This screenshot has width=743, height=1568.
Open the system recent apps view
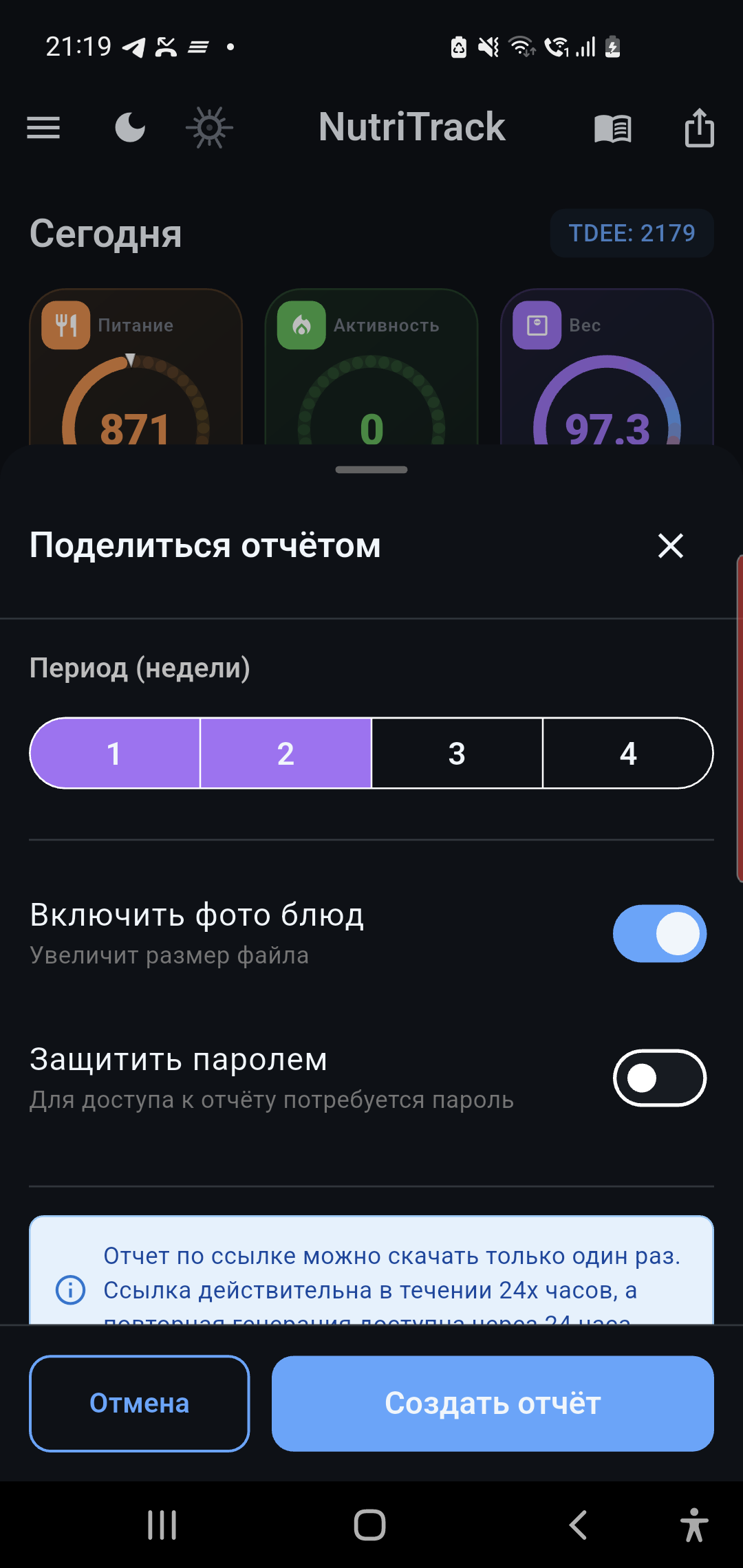tap(162, 1525)
